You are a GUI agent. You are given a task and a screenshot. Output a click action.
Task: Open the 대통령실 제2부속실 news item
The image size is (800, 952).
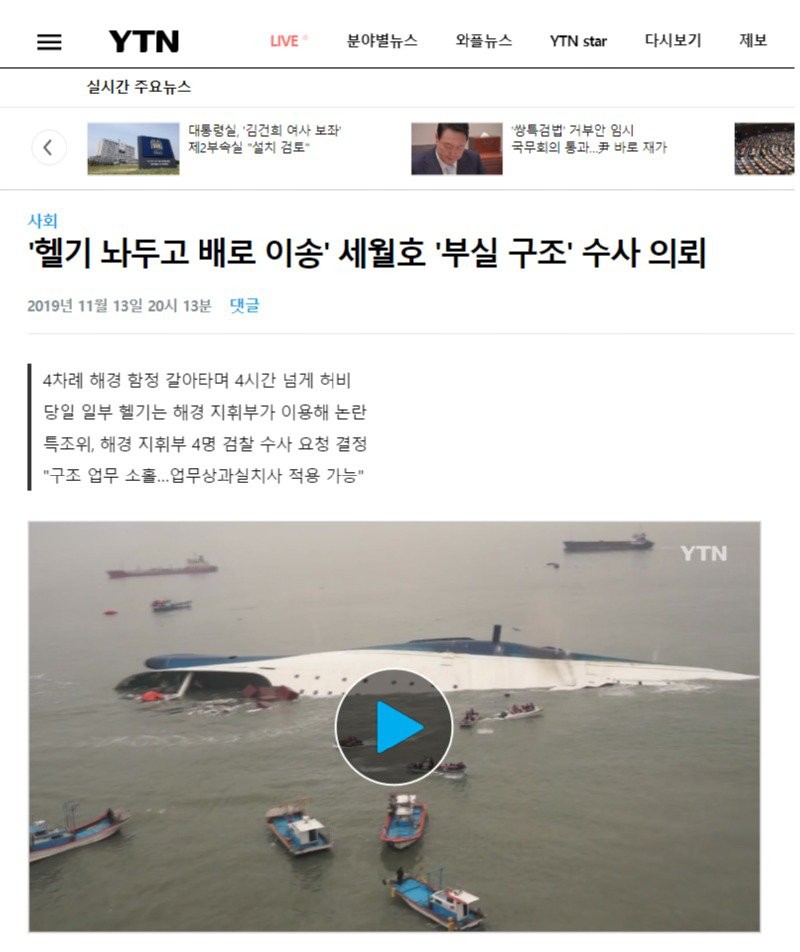pos(264,139)
